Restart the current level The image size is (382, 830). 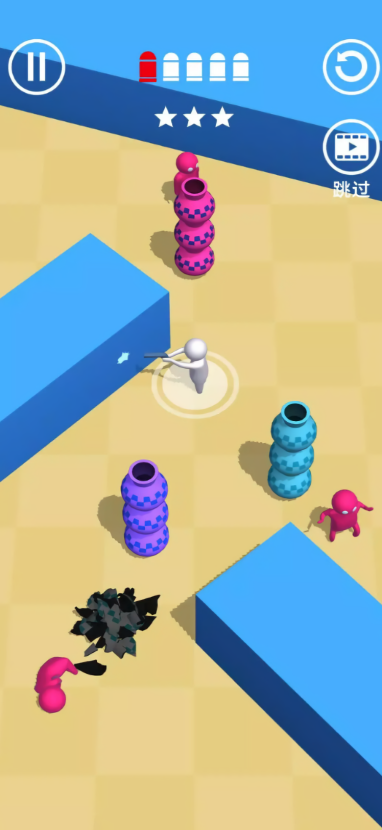click(x=351, y=67)
